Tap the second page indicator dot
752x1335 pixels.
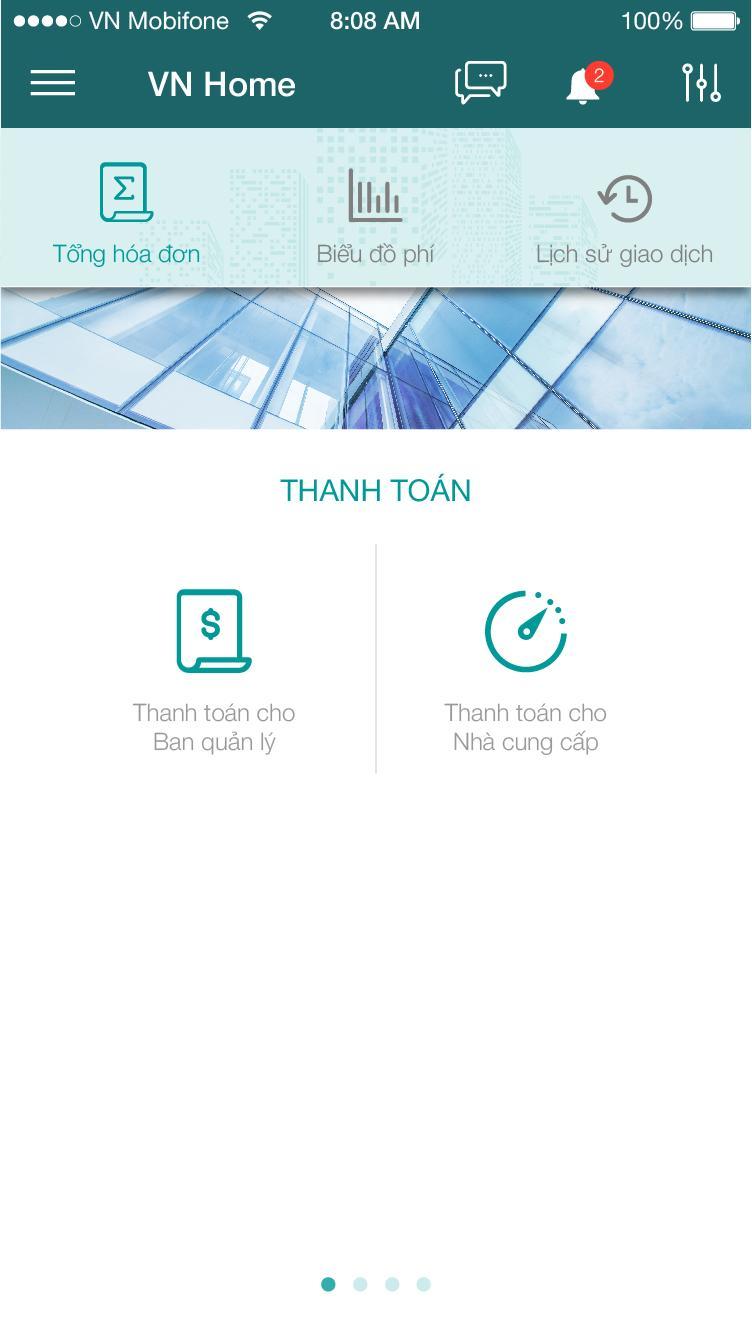click(x=360, y=1284)
